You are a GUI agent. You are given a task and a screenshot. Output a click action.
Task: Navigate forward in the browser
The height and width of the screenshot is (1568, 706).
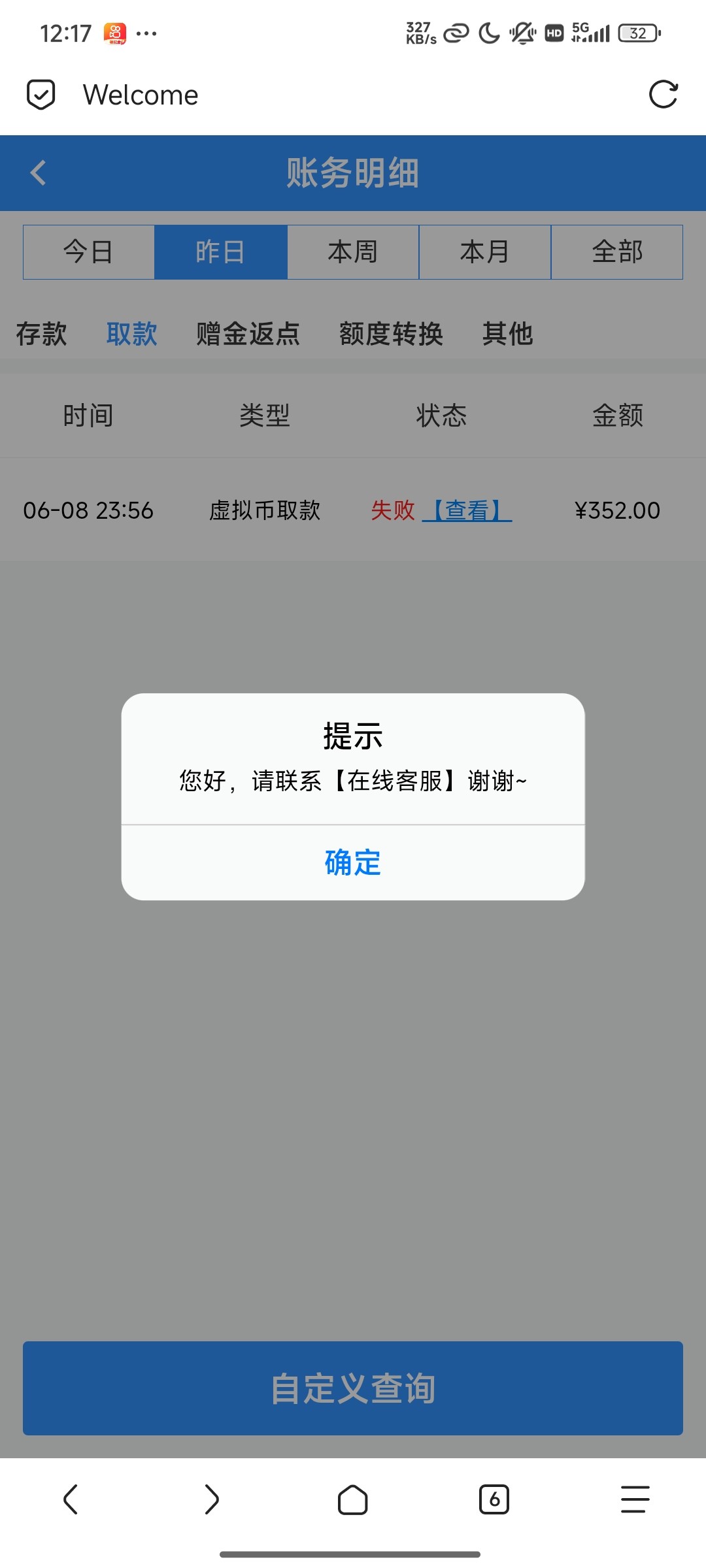[x=212, y=1499]
